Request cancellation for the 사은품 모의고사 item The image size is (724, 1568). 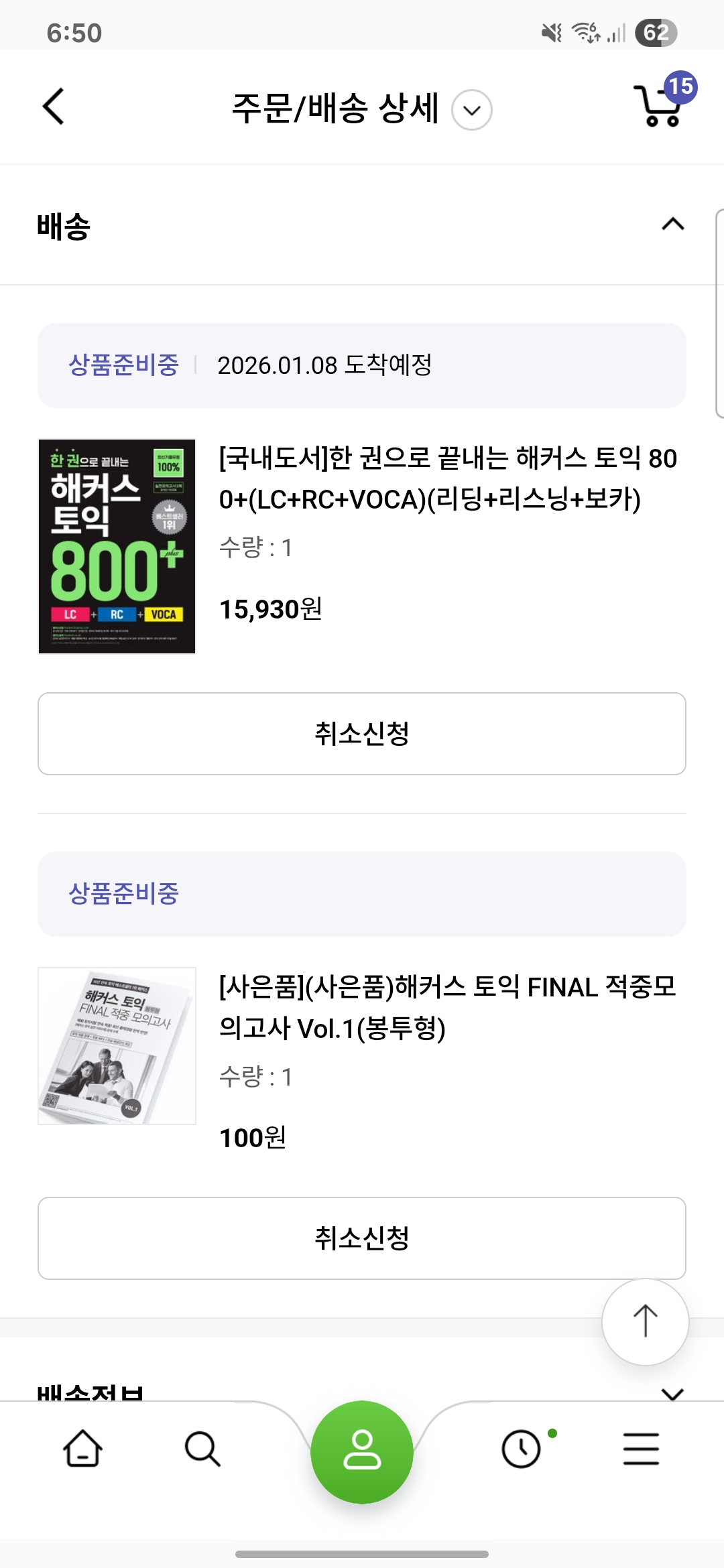(x=362, y=1238)
